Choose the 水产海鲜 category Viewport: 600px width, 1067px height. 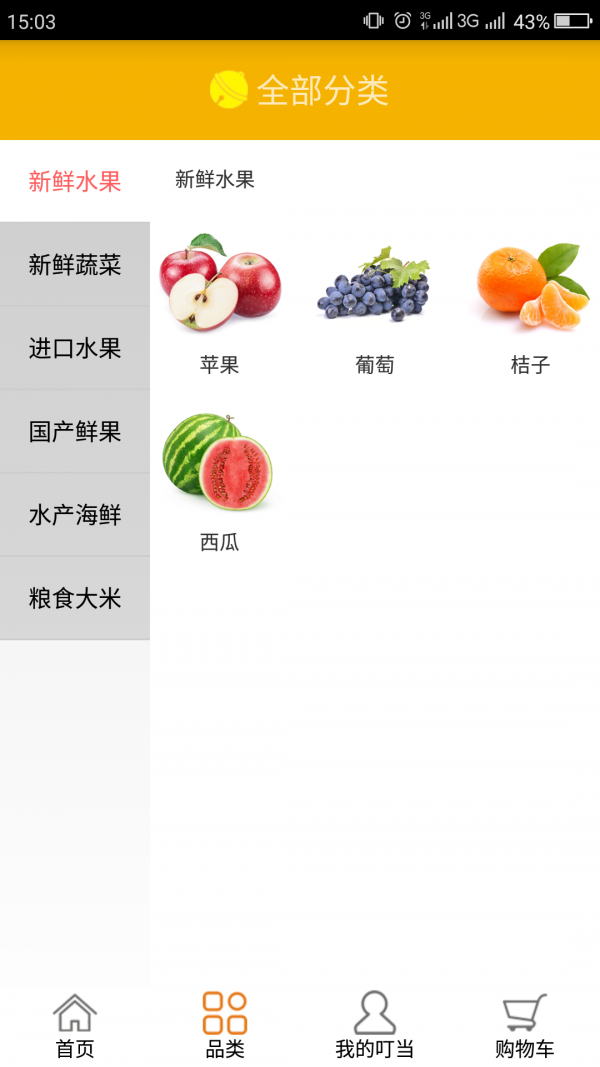click(x=75, y=515)
